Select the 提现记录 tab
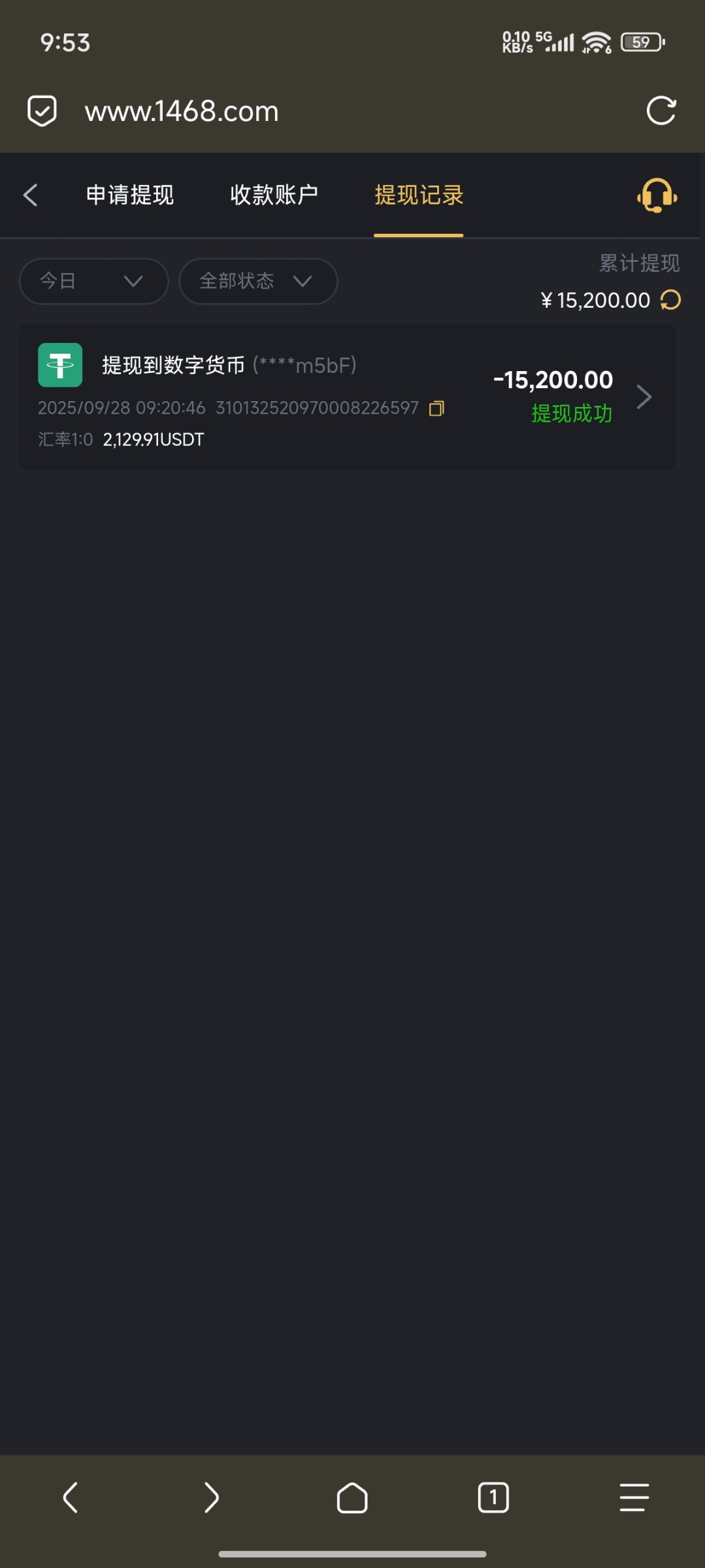 (418, 195)
